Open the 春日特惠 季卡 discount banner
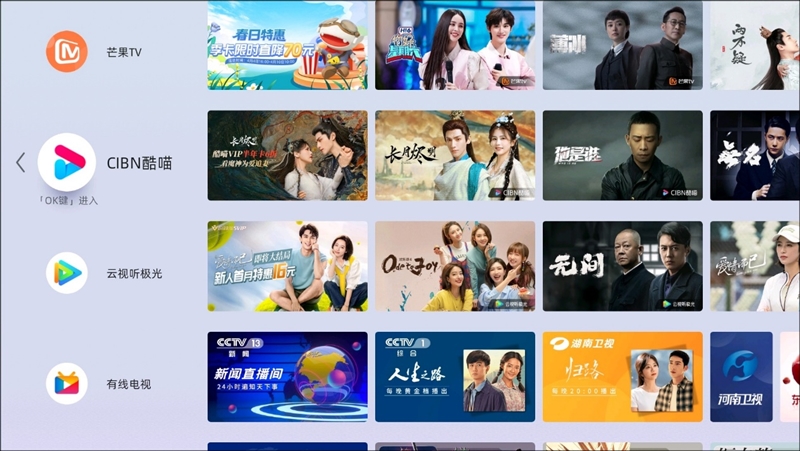This screenshot has width=800, height=451. tap(287, 45)
